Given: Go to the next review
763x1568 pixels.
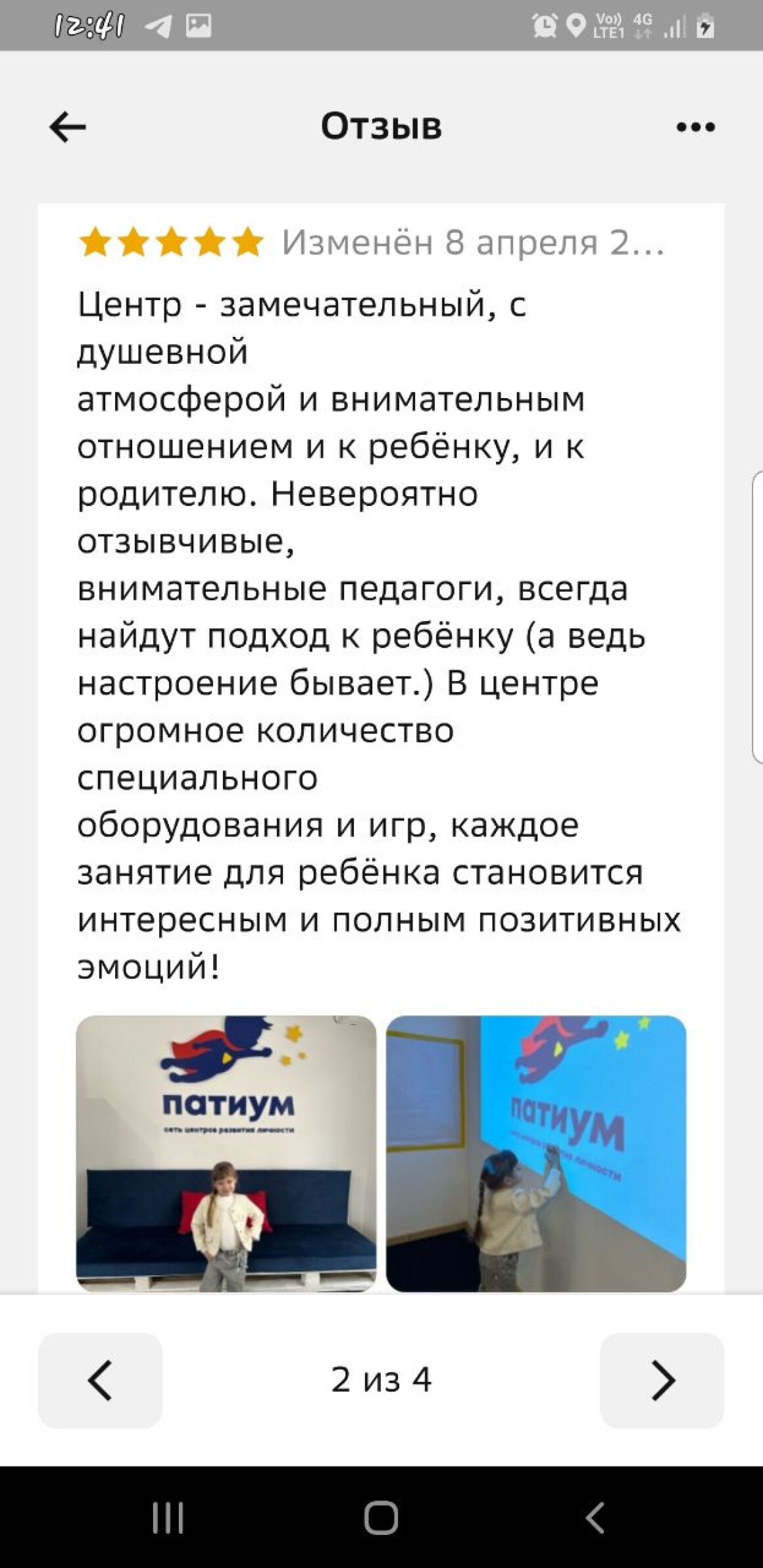Looking at the screenshot, I should tap(662, 1380).
